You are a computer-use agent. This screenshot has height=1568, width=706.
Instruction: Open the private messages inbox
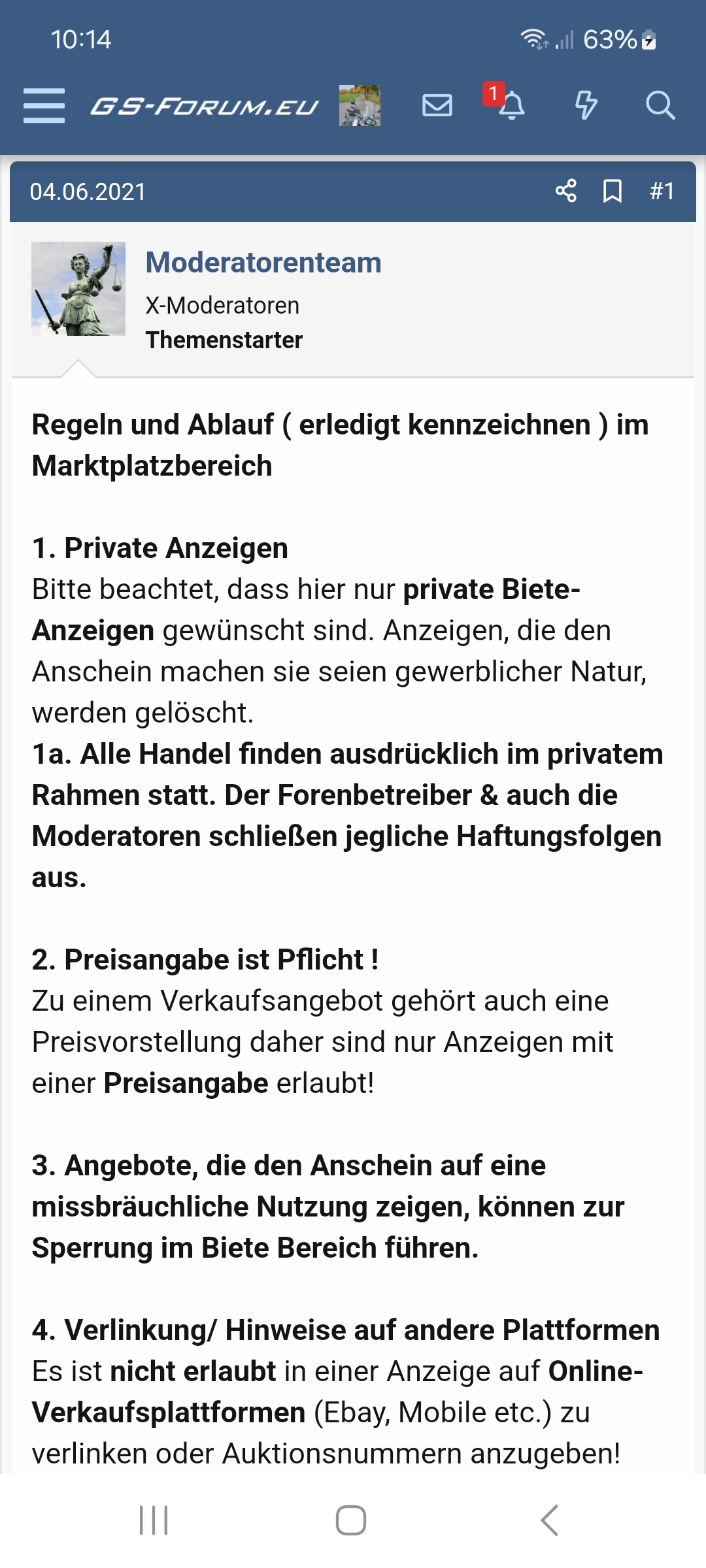pyautogui.click(x=437, y=105)
